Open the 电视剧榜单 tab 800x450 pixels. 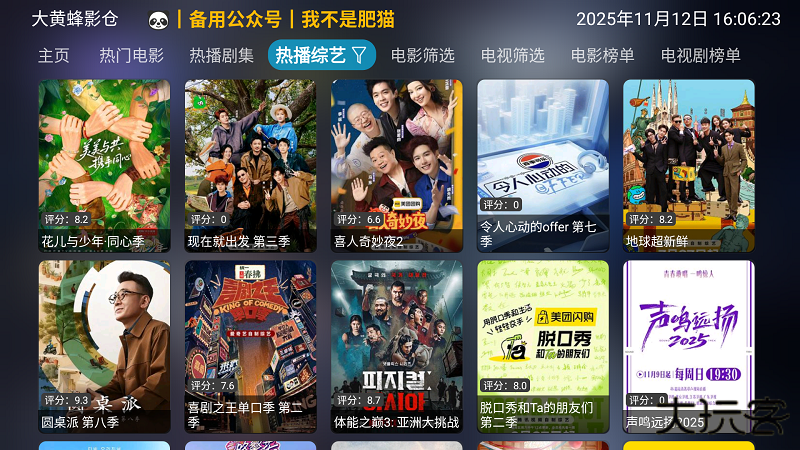click(x=700, y=56)
